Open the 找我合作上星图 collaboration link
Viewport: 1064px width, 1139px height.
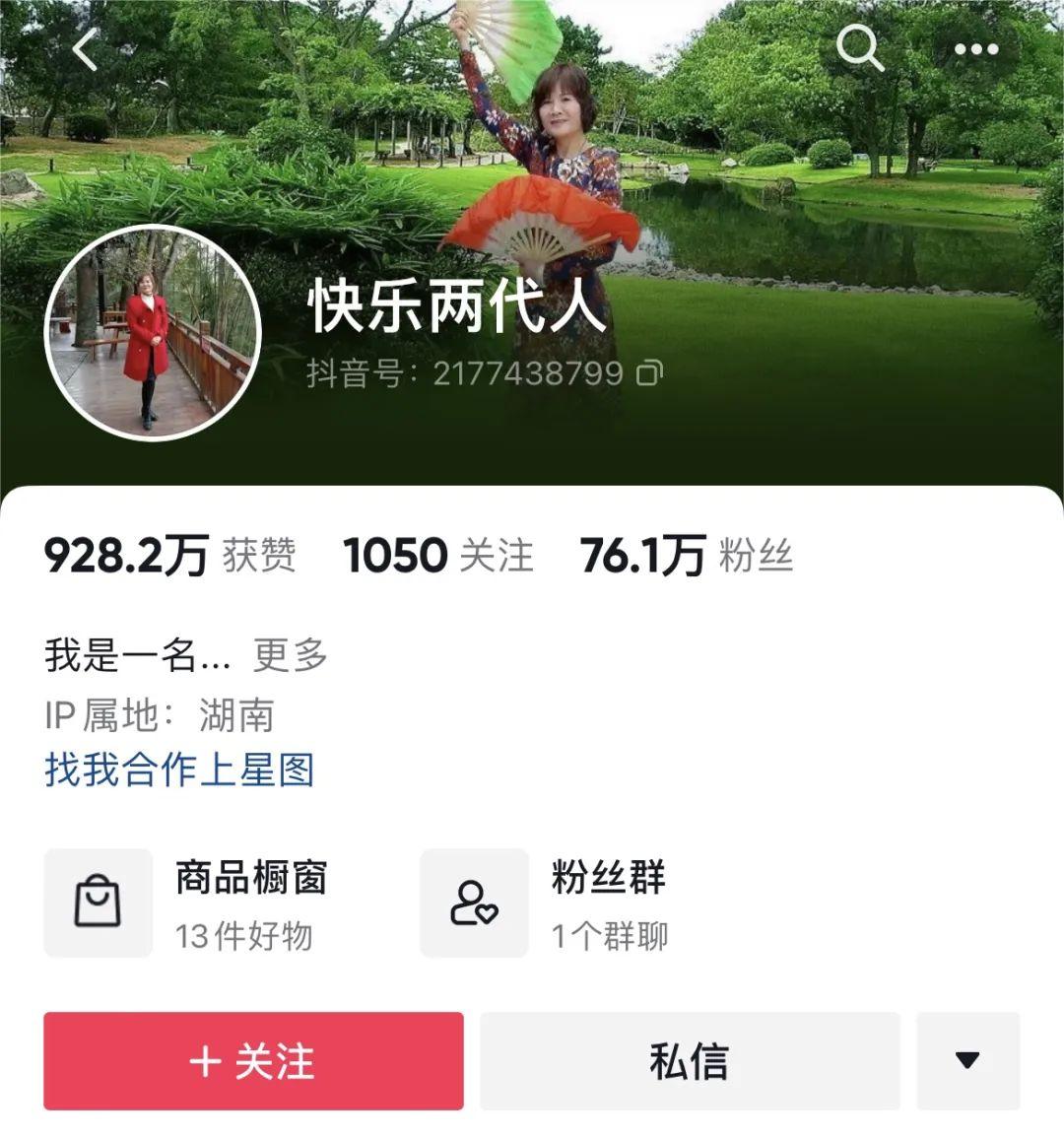178,772
